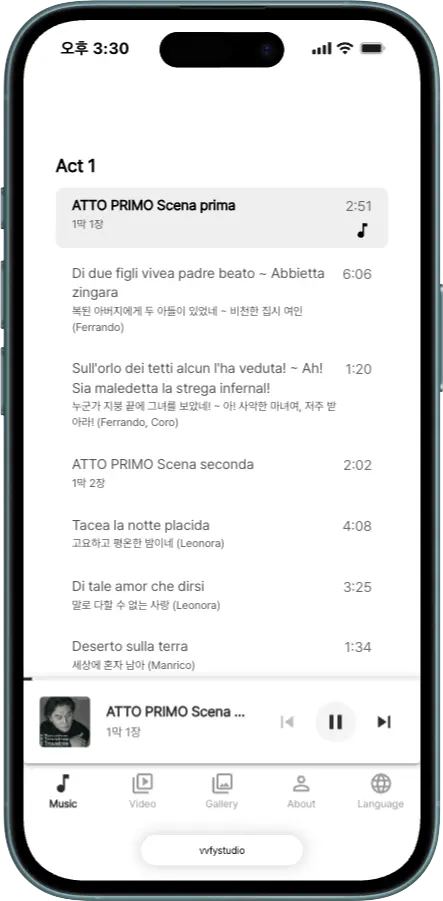Open the album art in the mini player
Viewport: 443px width, 901px height.
tap(65, 722)
